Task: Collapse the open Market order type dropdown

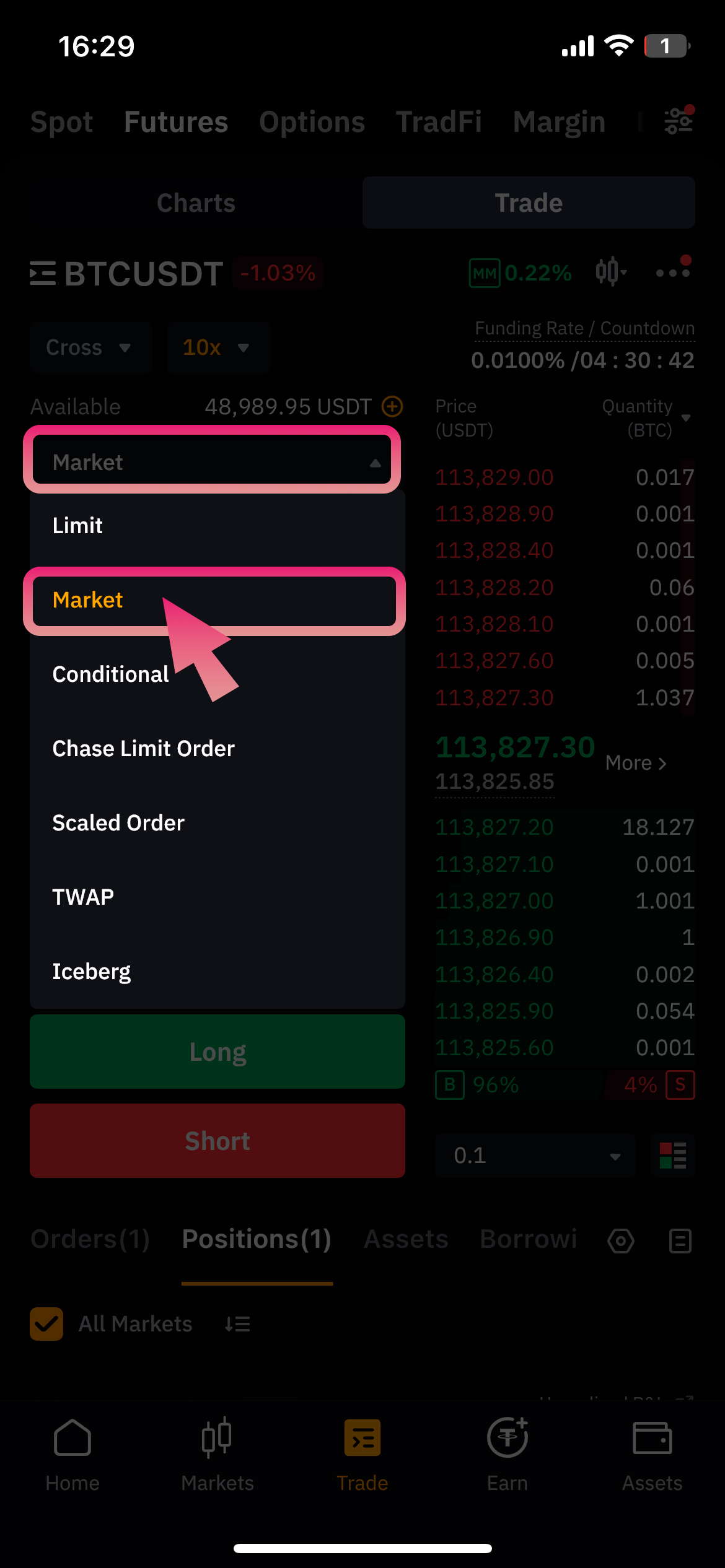Action: [213, 461]
